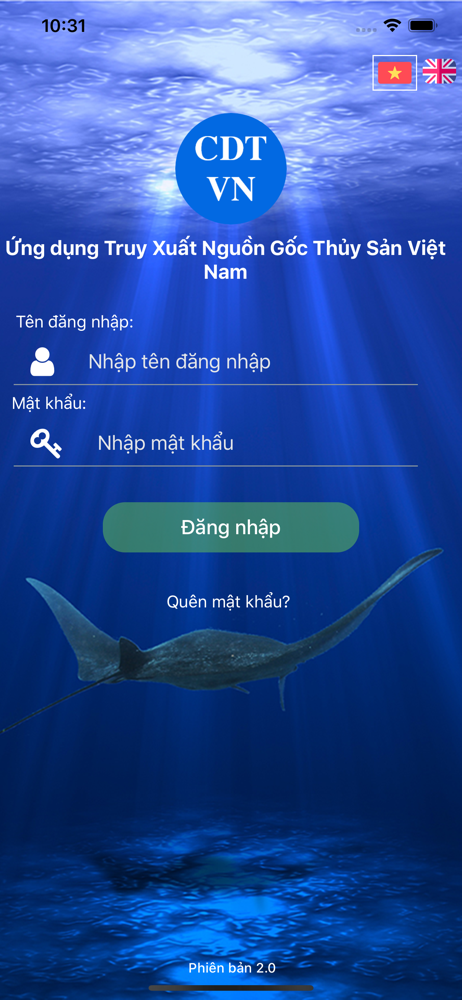Focus the Nhập tên đăng nhập username field
462x1000 pixels.
tap(252, 362)
